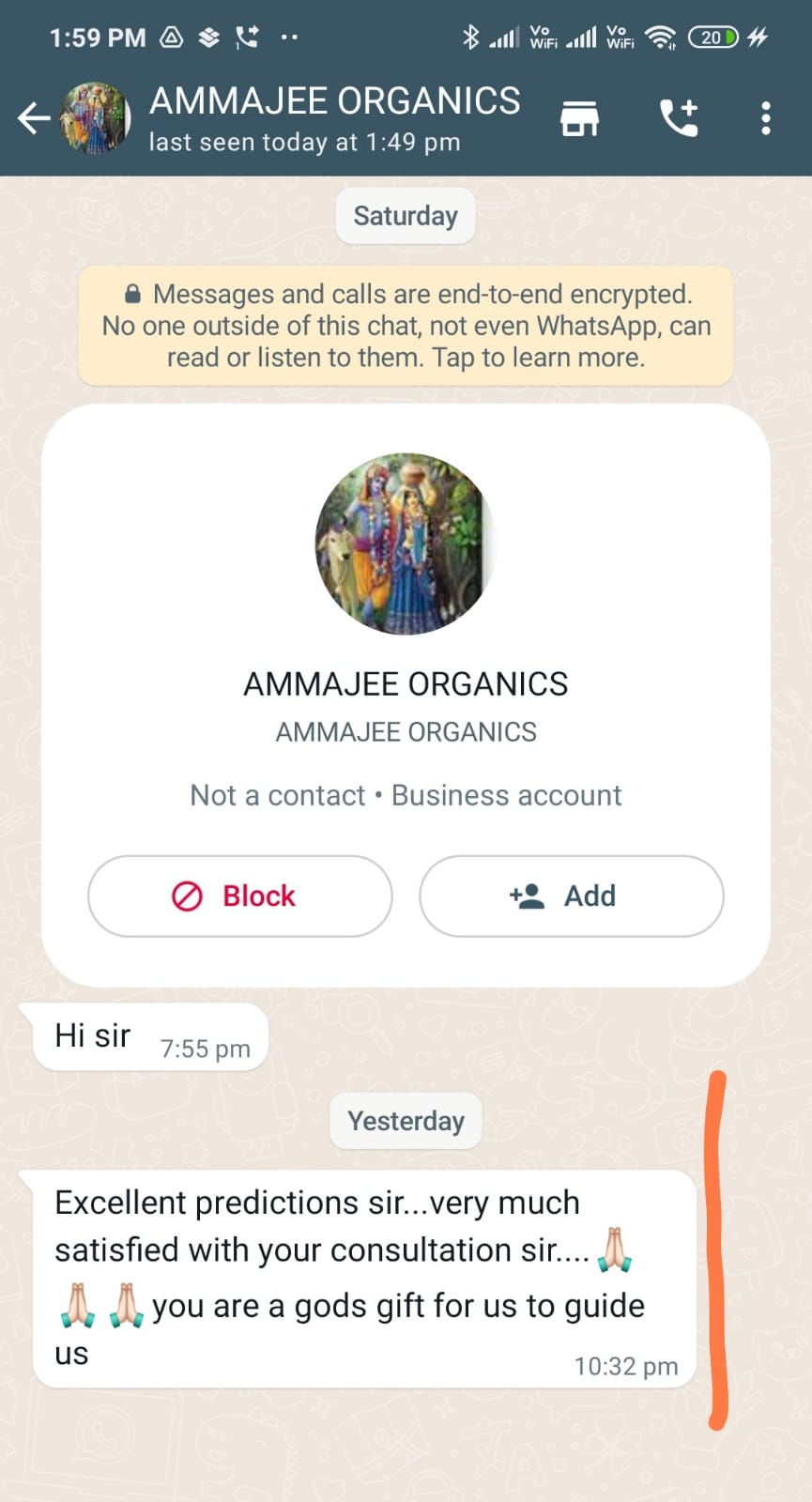Open the business storefront catalog icon

point(579,118)
